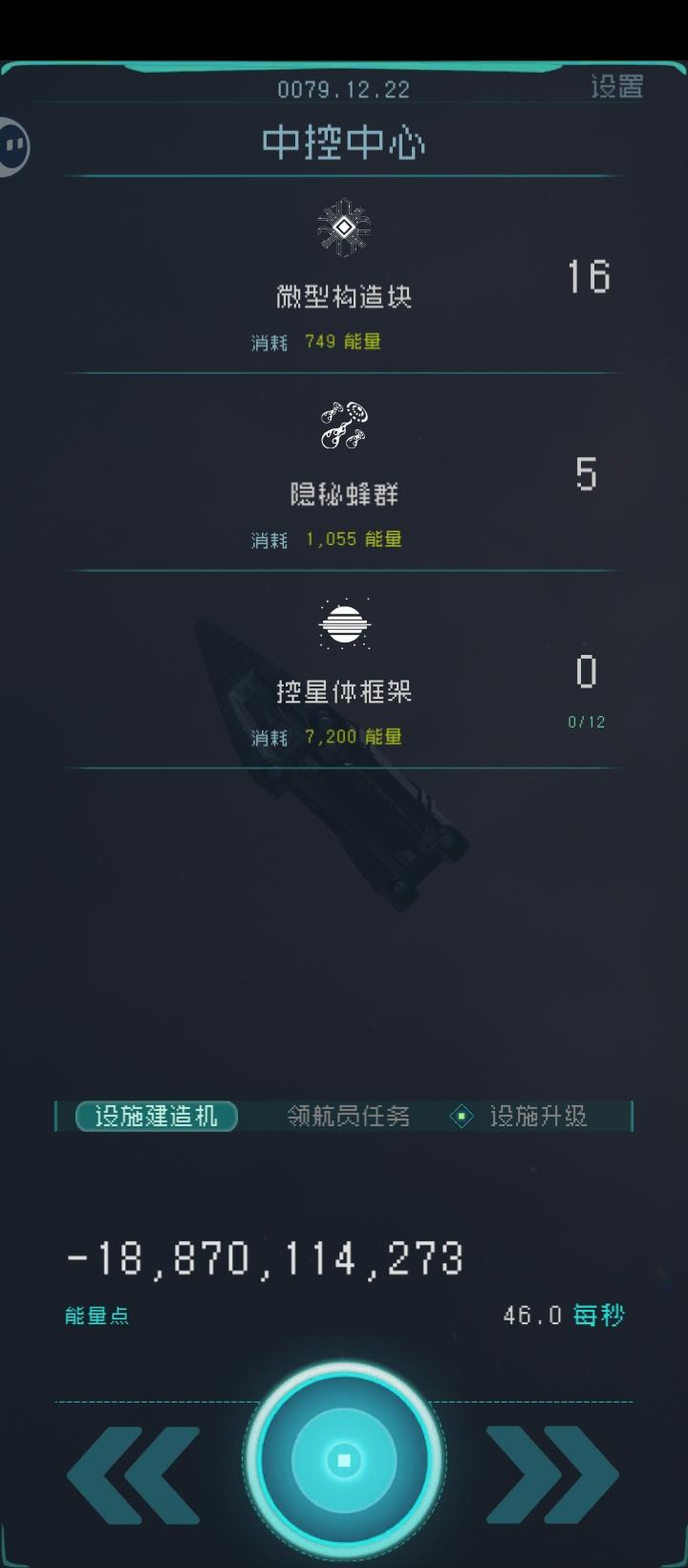The height and width of the screenshot is (1568, 688).
Task: Toggle the stop icon inside the generator button
Action: [x=344, y=1458]
